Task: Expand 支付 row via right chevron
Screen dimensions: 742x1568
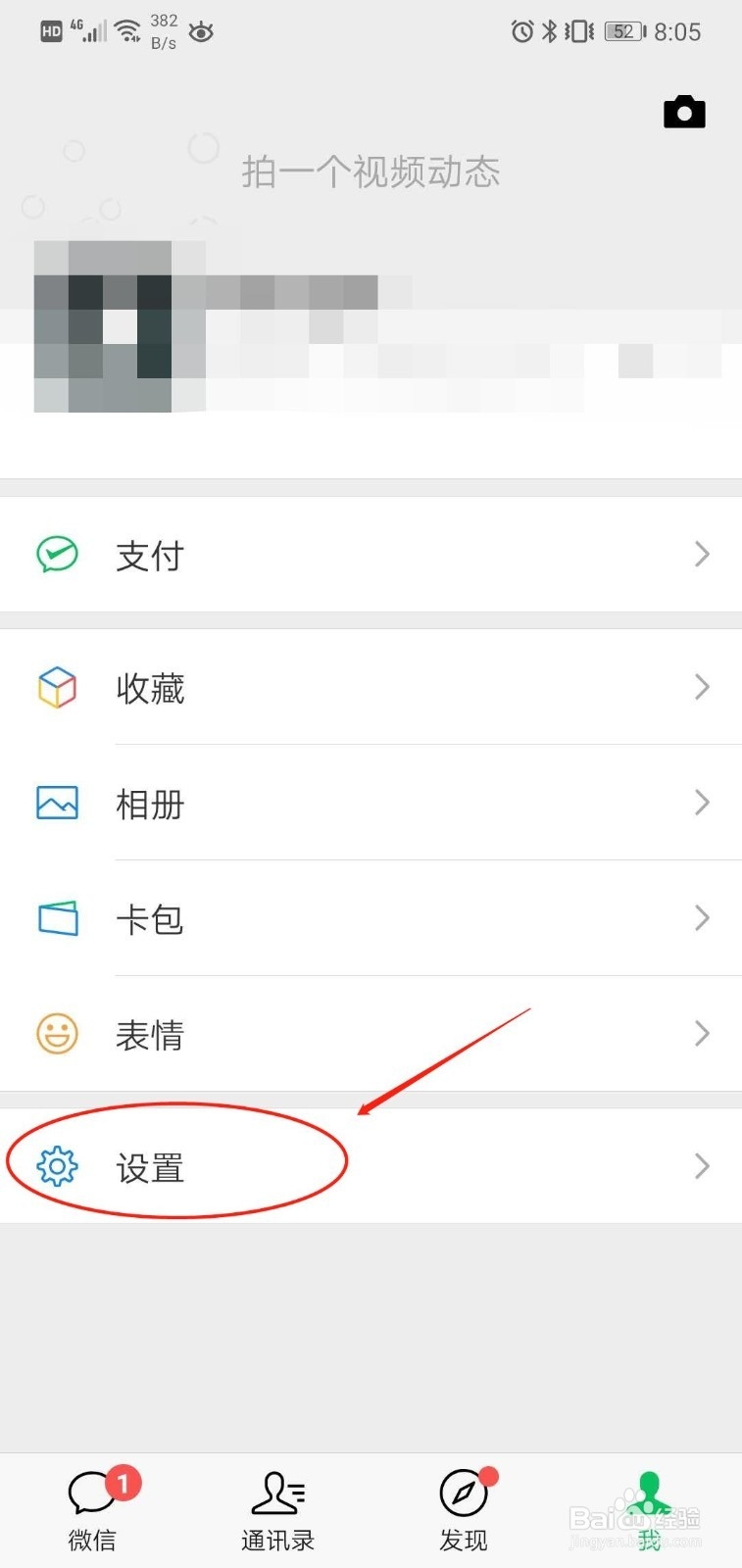Action: pos(702,555)
